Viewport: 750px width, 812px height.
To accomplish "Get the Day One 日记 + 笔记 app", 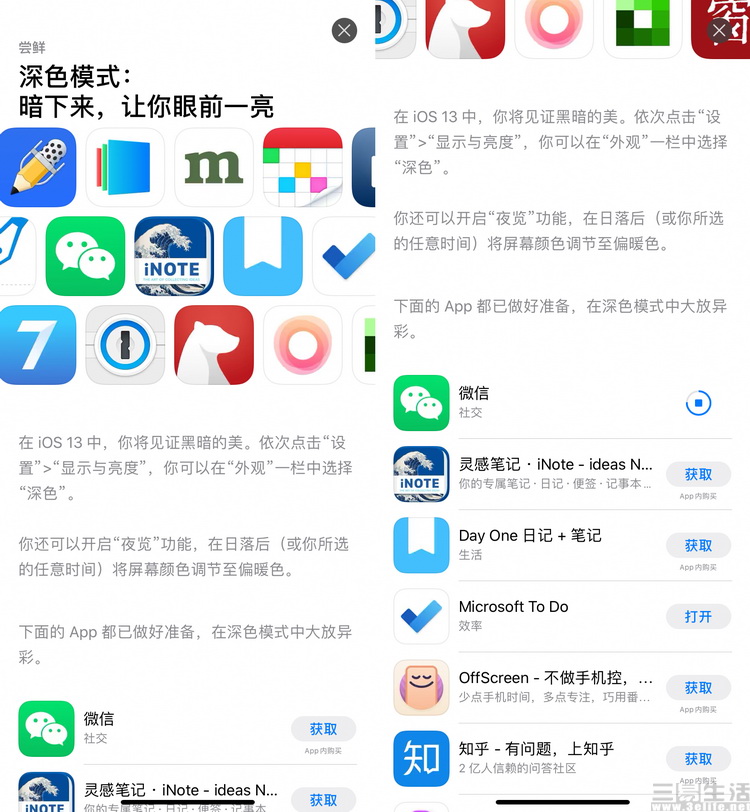I will tap(698, 545).
